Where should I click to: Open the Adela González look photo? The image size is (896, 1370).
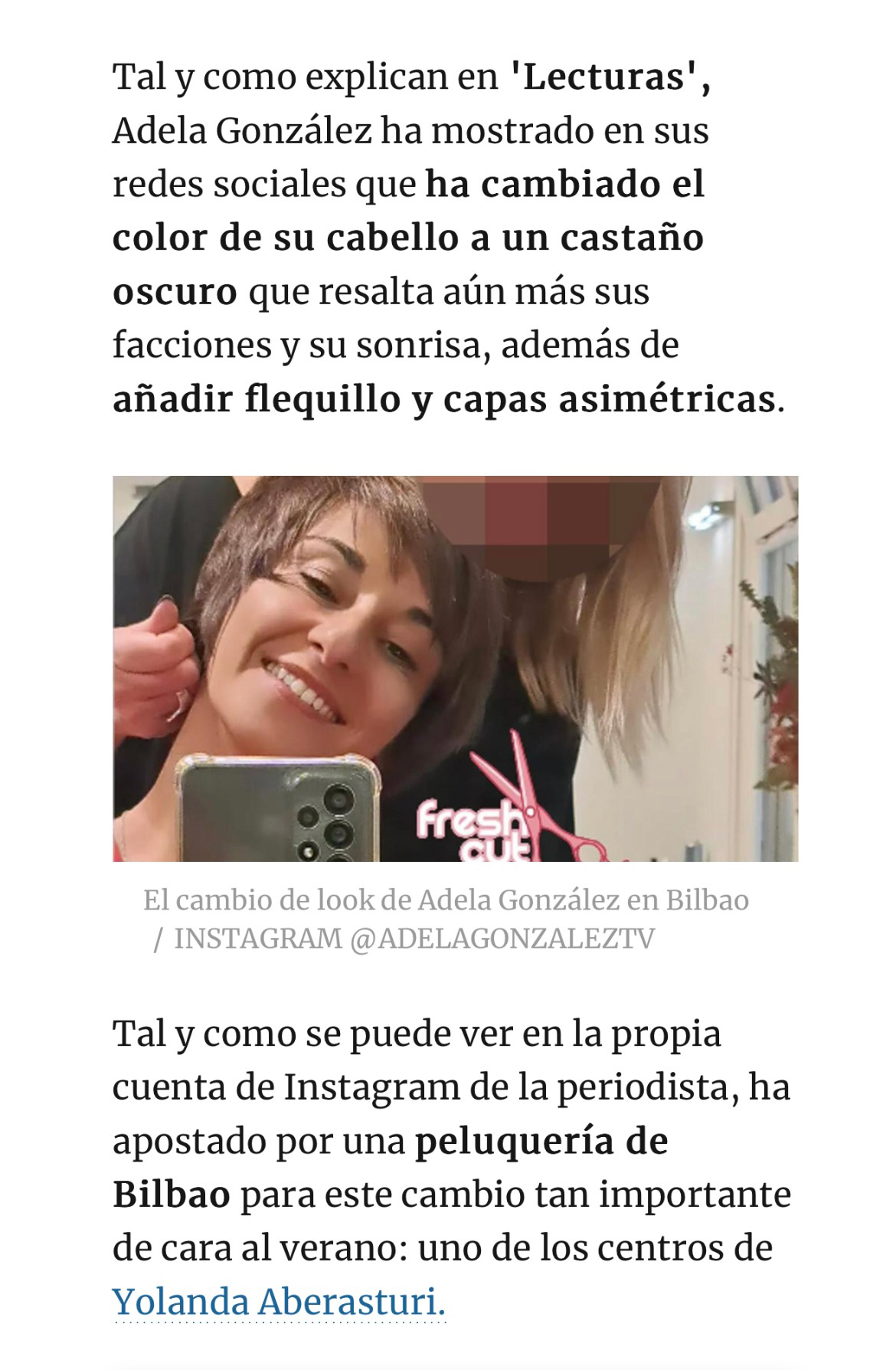pos(455,668)
